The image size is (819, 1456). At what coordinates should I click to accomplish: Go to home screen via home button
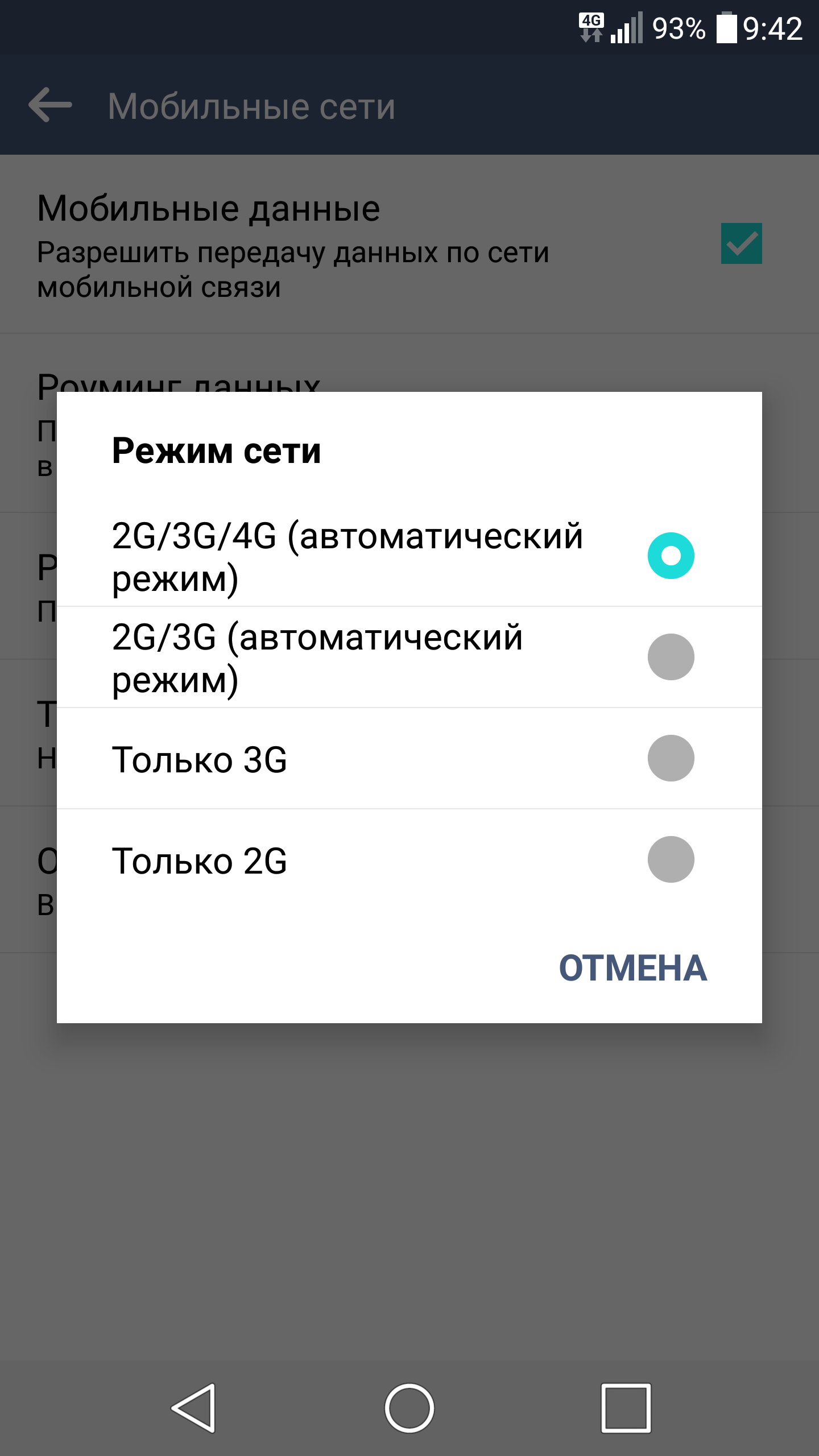(409, 1408)
